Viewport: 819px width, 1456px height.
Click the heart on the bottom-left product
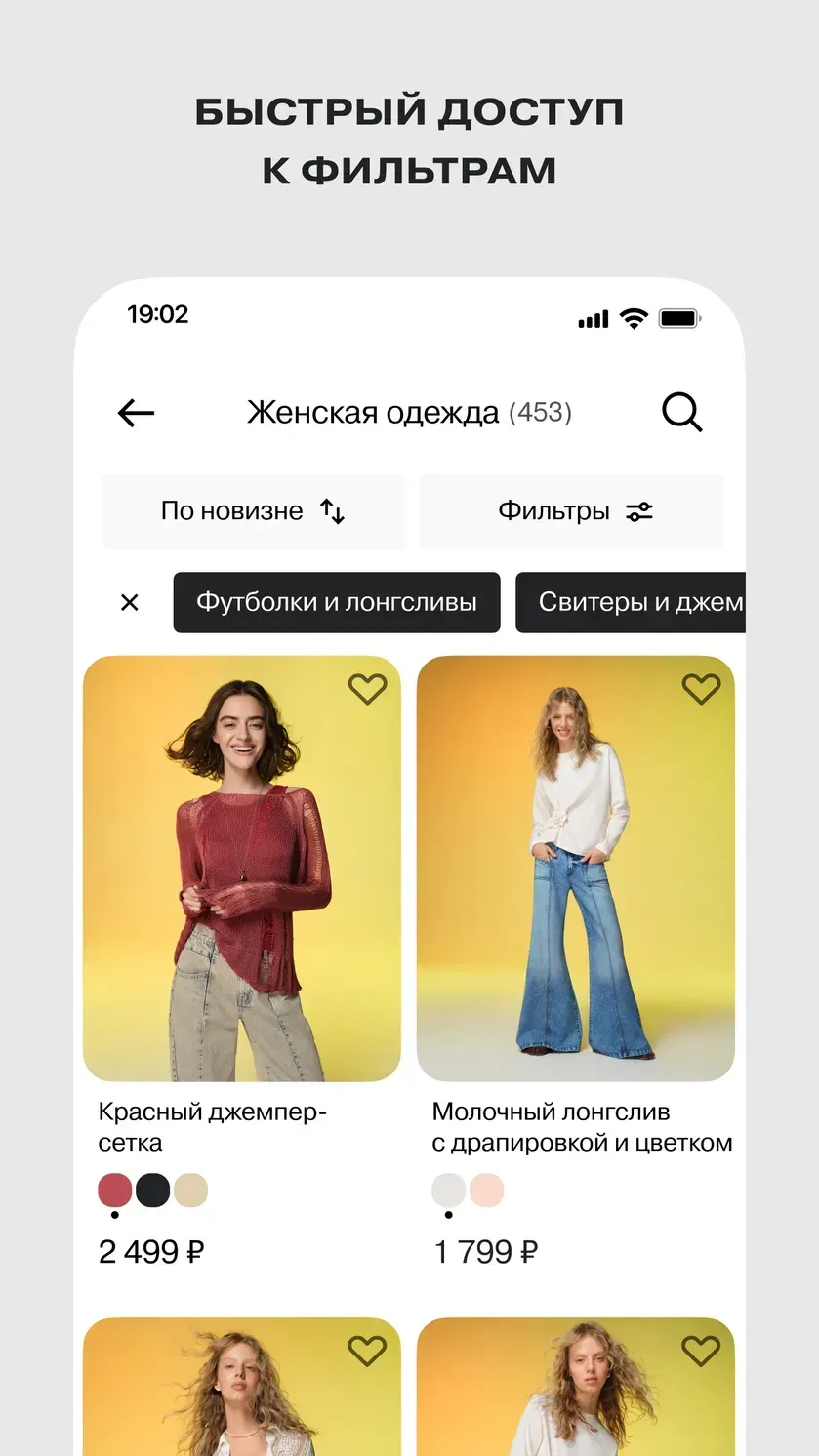pos(367,1351)
